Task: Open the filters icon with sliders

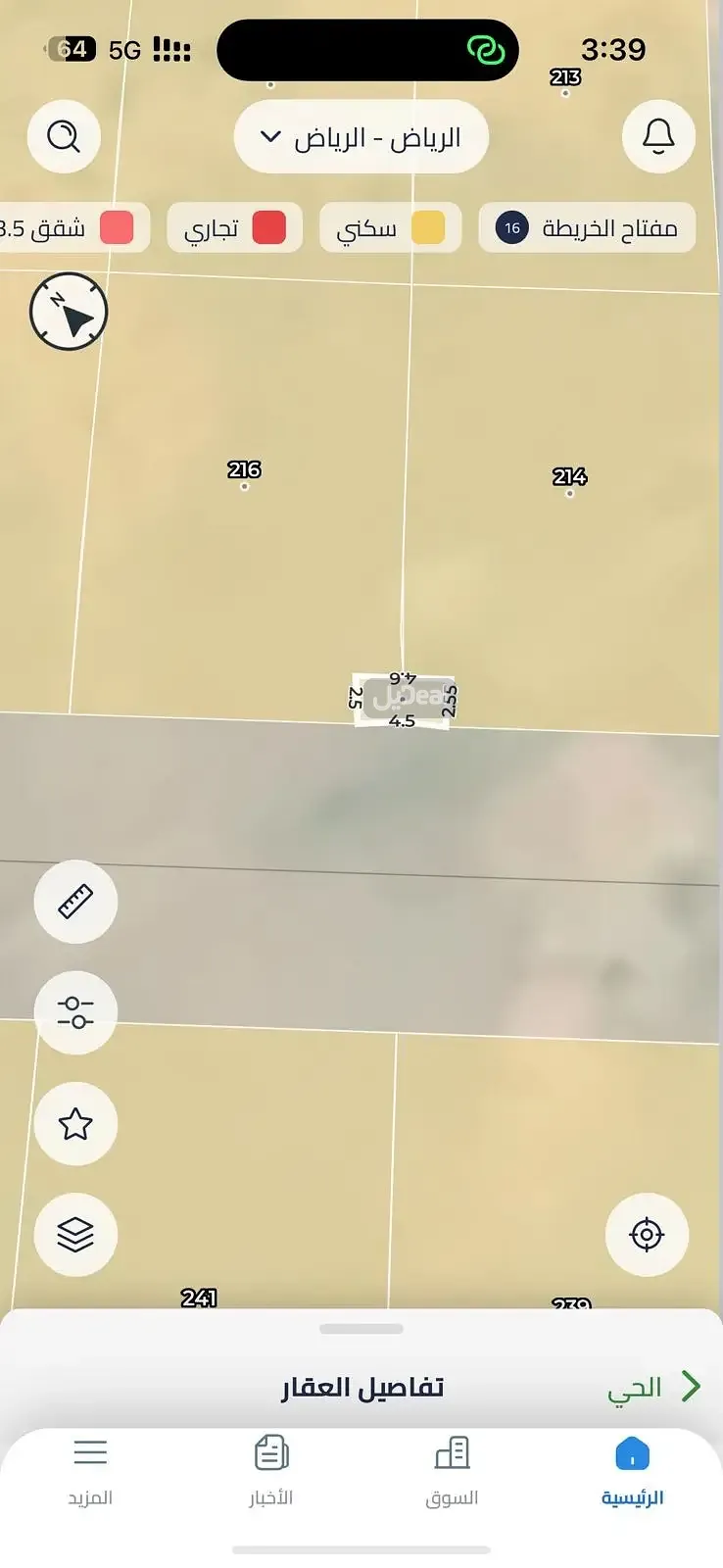Action: pyautogui.click(x=75, y=1012)
